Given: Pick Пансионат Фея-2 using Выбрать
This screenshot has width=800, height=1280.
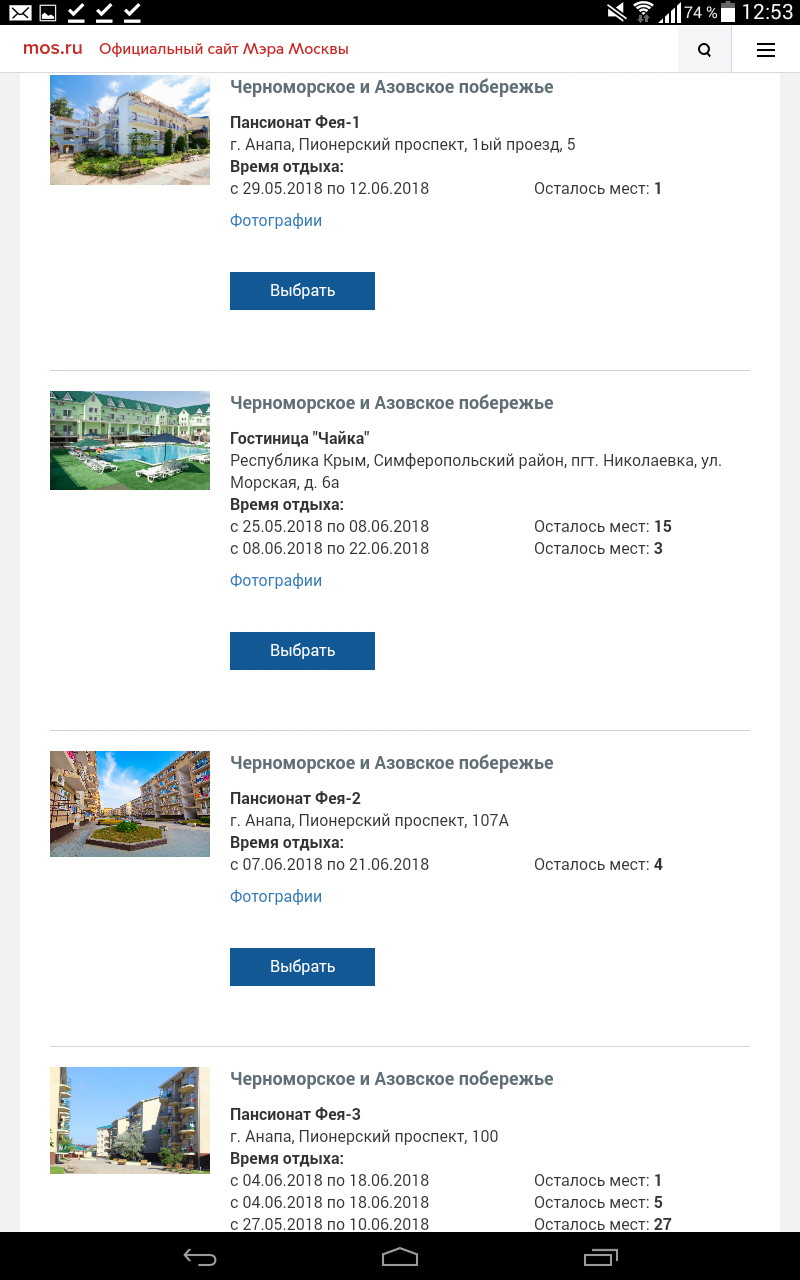Looking at the screenshot, I should tap(302, 967).
